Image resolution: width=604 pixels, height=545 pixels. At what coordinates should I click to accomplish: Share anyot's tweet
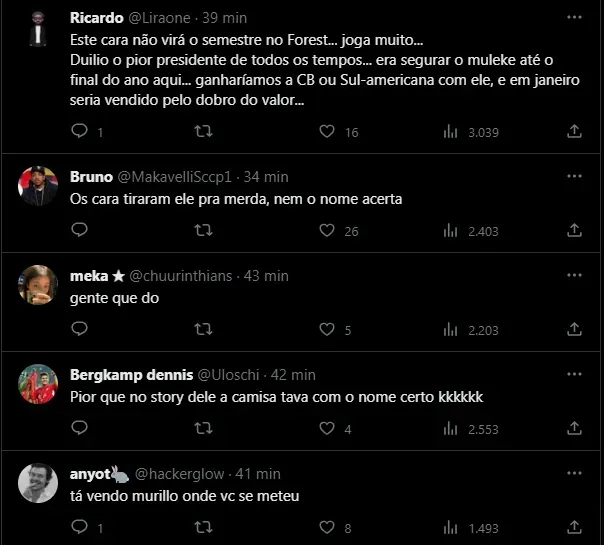574,527
